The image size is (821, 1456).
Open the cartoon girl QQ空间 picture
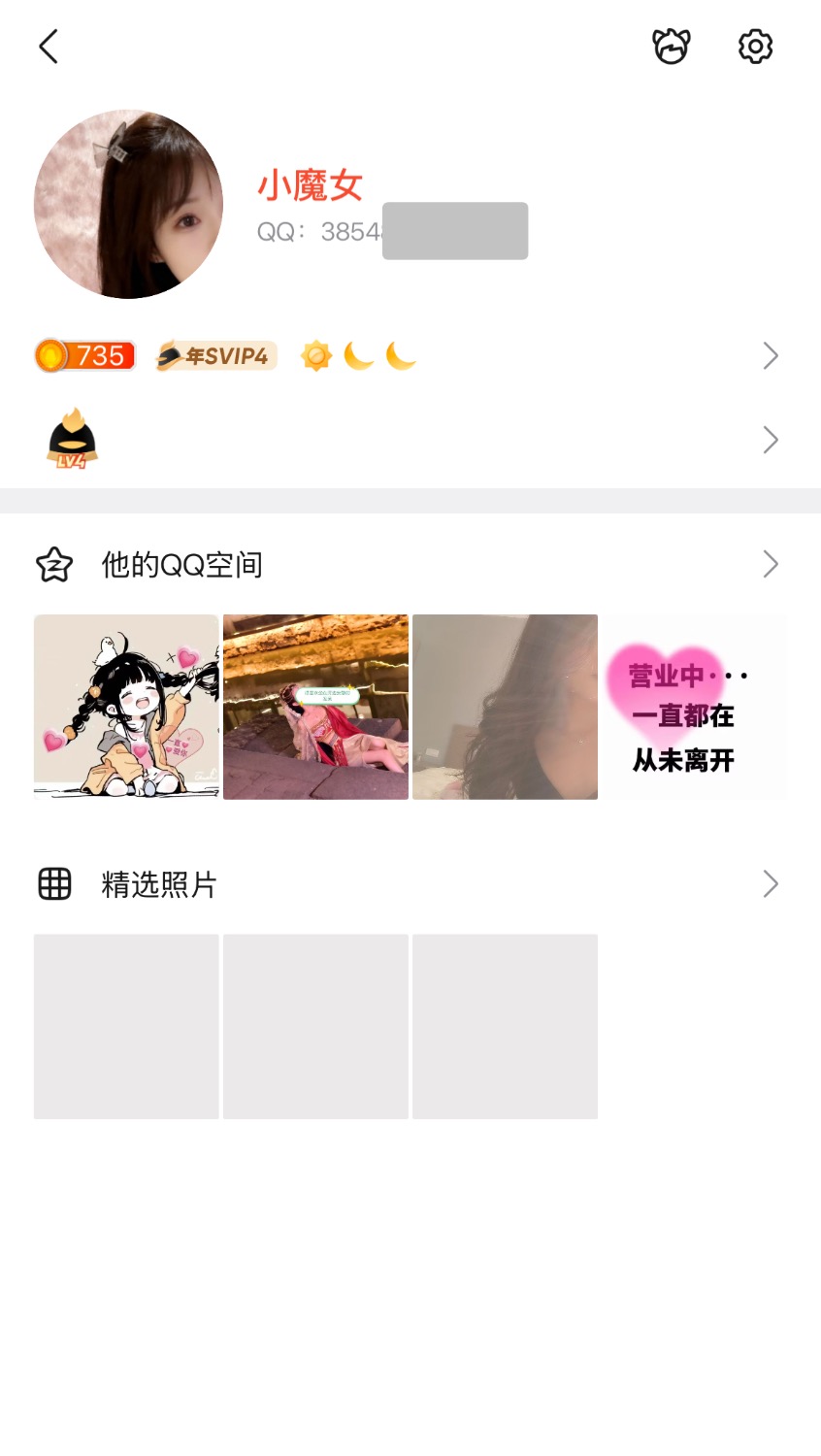[x=126, y=707]
